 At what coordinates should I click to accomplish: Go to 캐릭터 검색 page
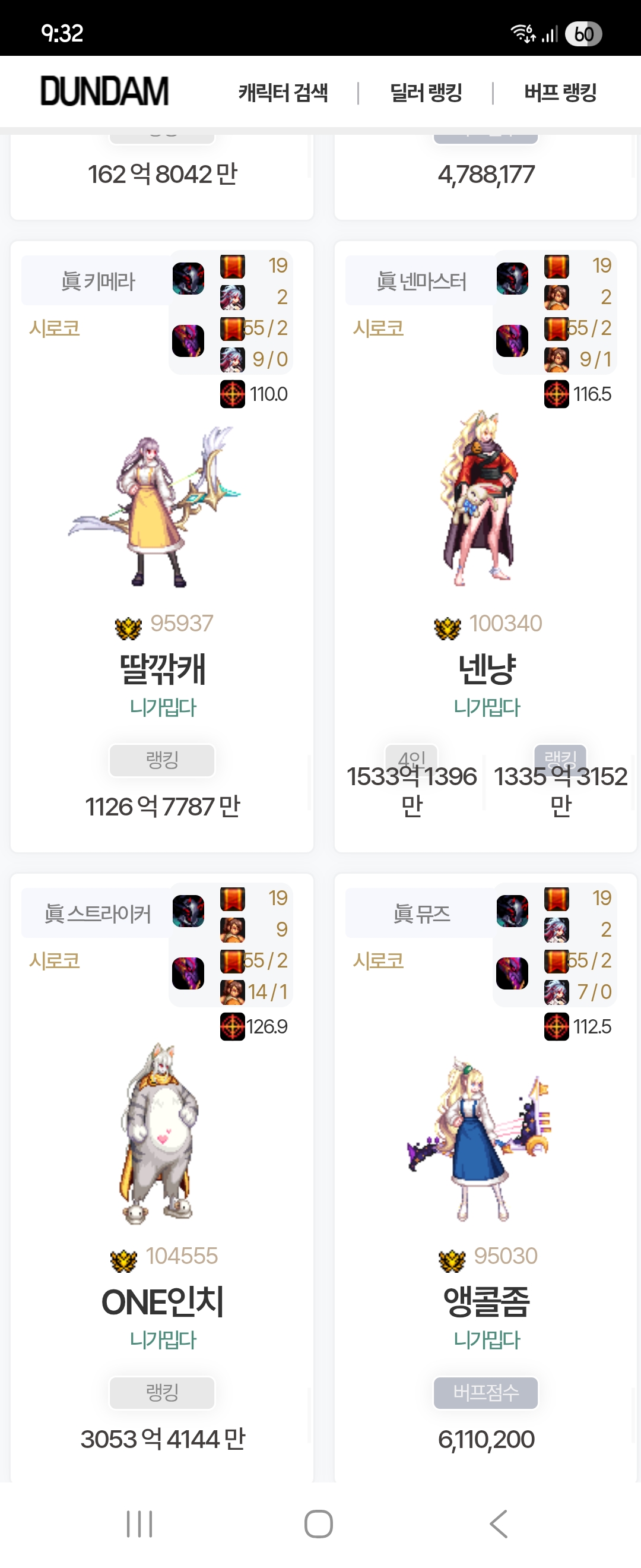click(283, 93)
